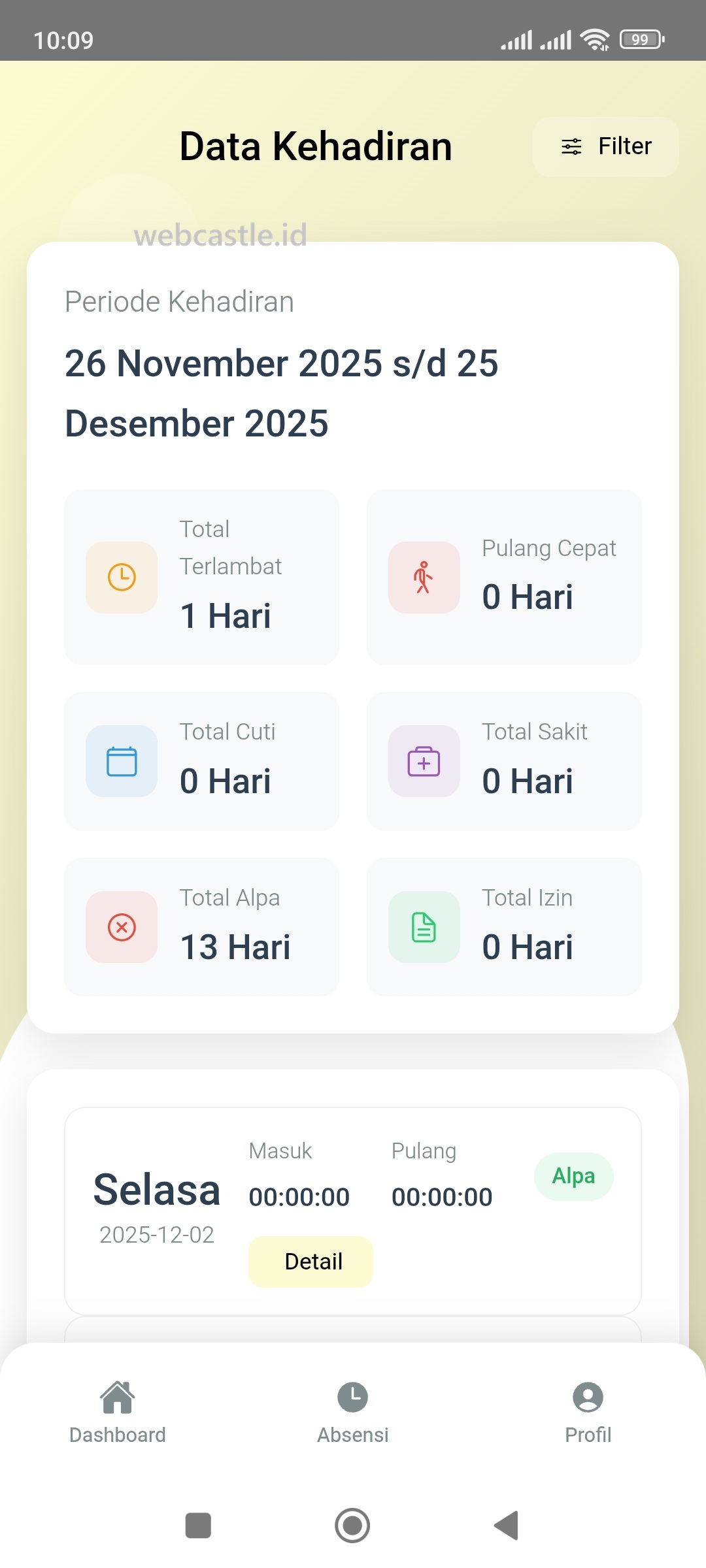Switch to the Dashboard tab

118,1411
